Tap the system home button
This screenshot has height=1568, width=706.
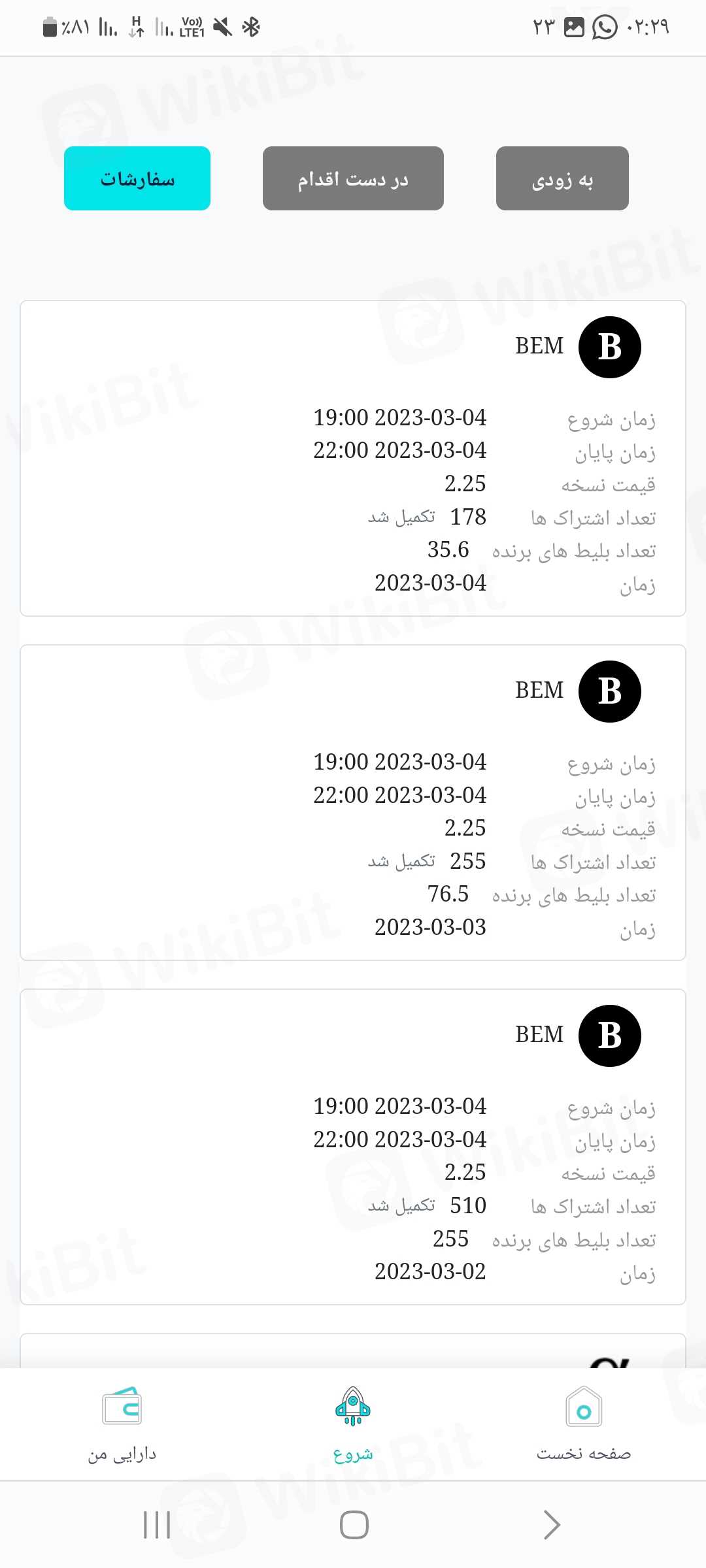(354, 1525)
